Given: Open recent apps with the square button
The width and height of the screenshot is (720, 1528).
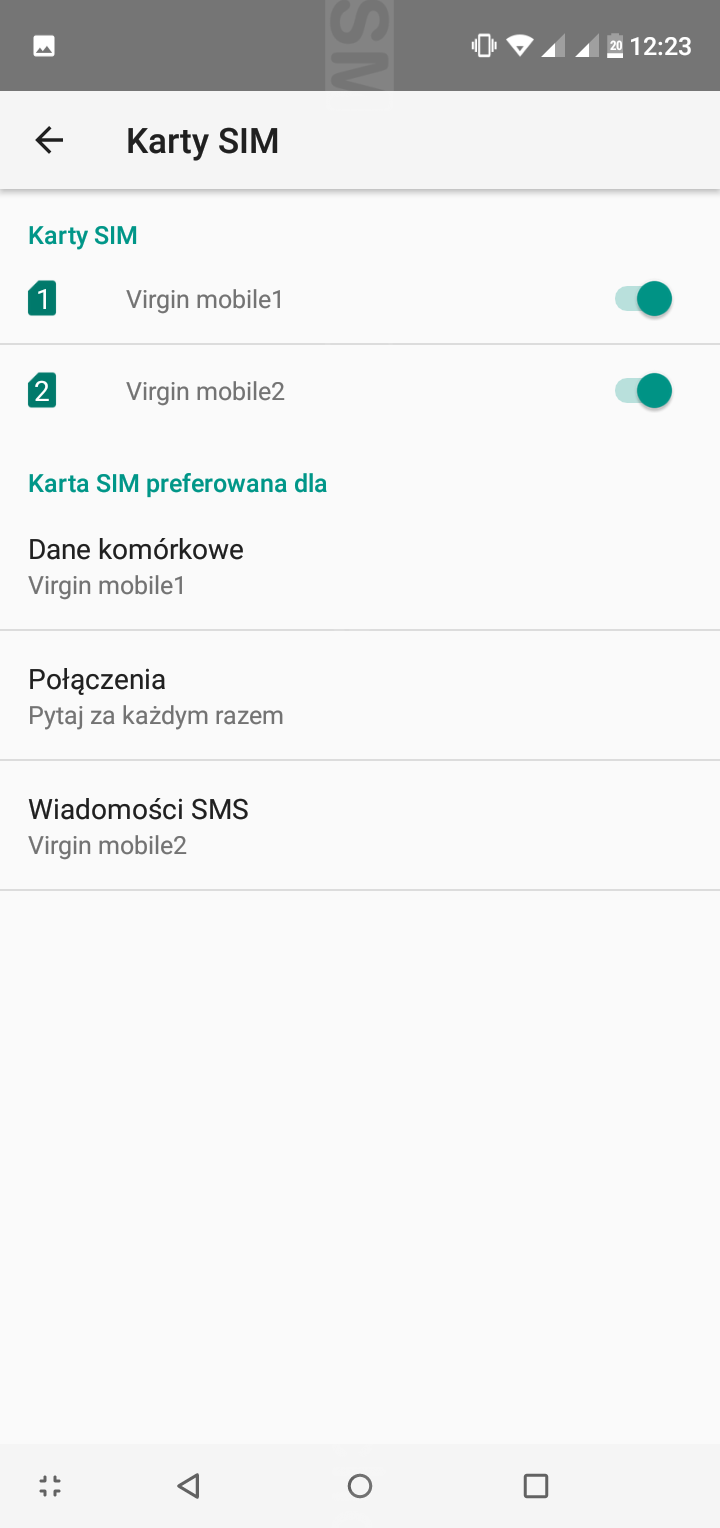Looking at the screenshot, I should pos(536,1486).
